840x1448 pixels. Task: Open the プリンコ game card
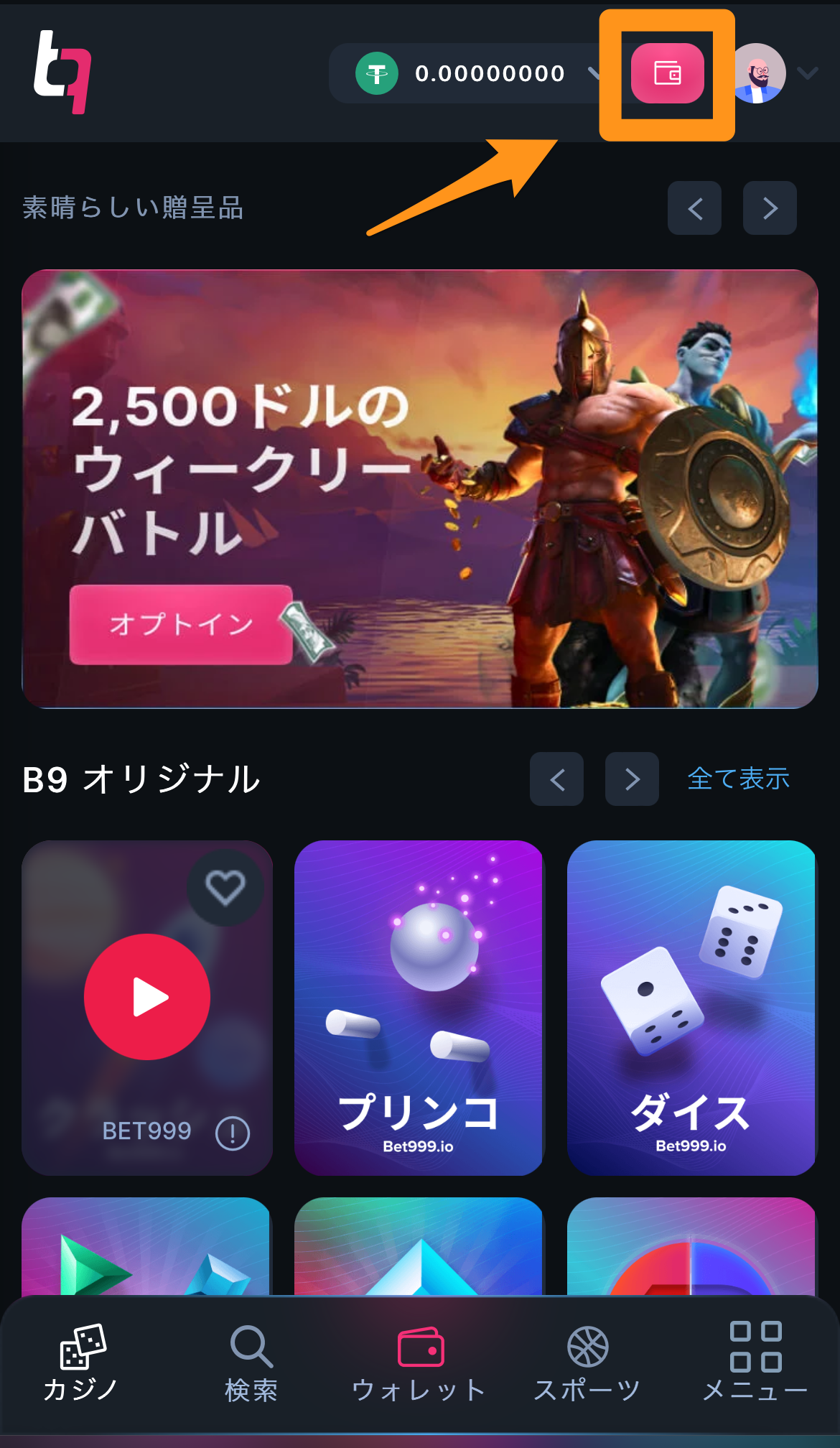click(419, 1008)
